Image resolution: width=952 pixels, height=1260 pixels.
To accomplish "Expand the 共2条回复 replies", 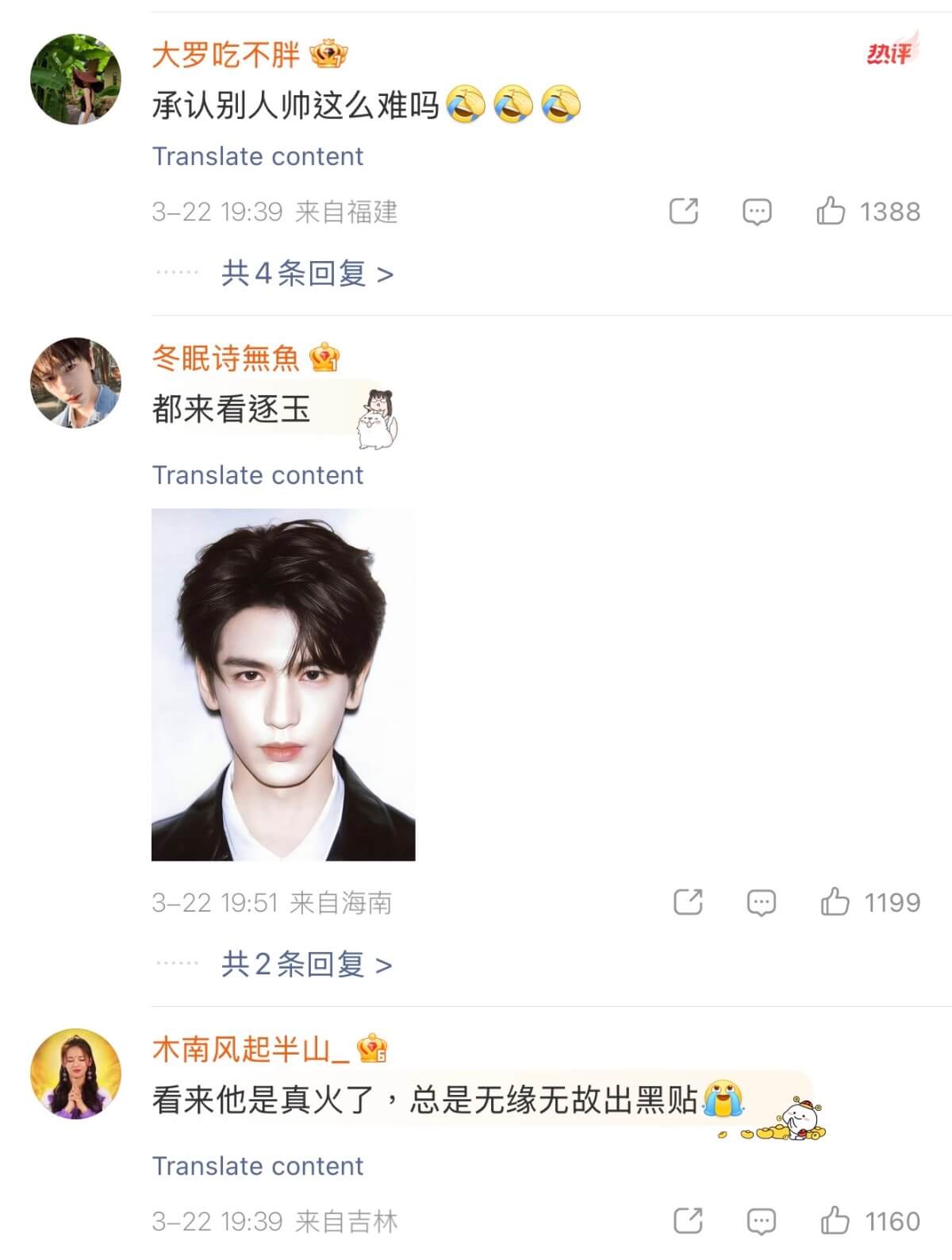I will tap(306, 964).
